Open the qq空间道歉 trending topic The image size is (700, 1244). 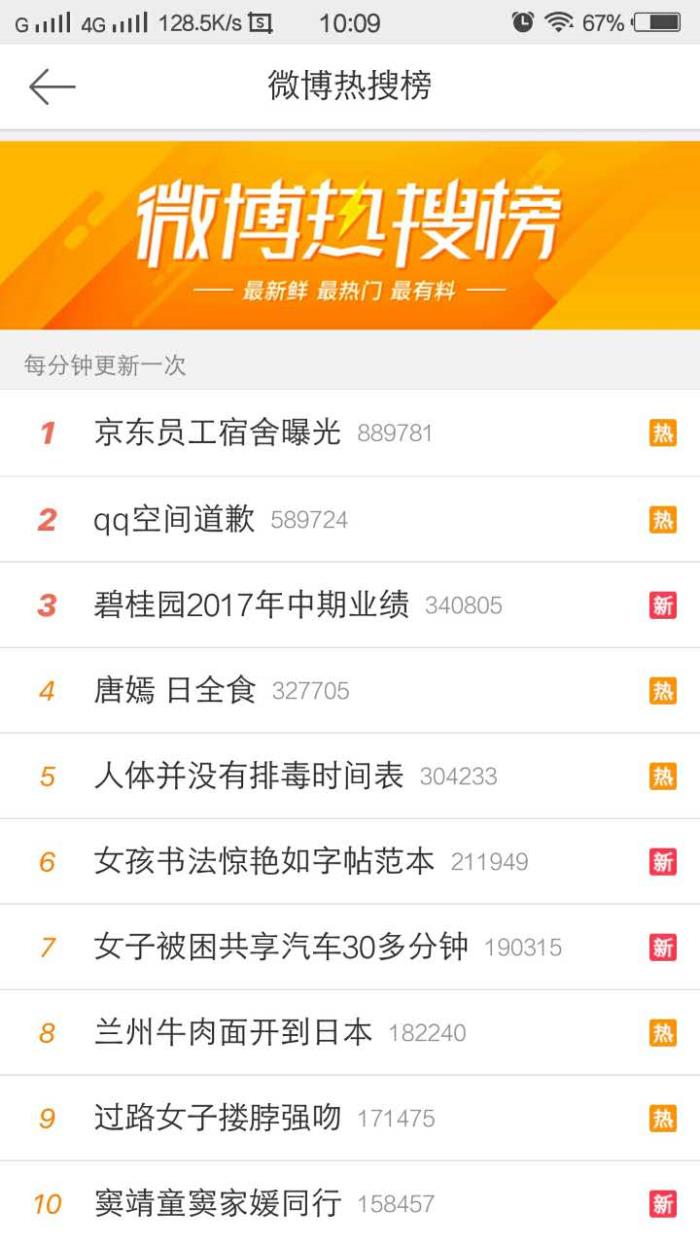click(174, 519)
